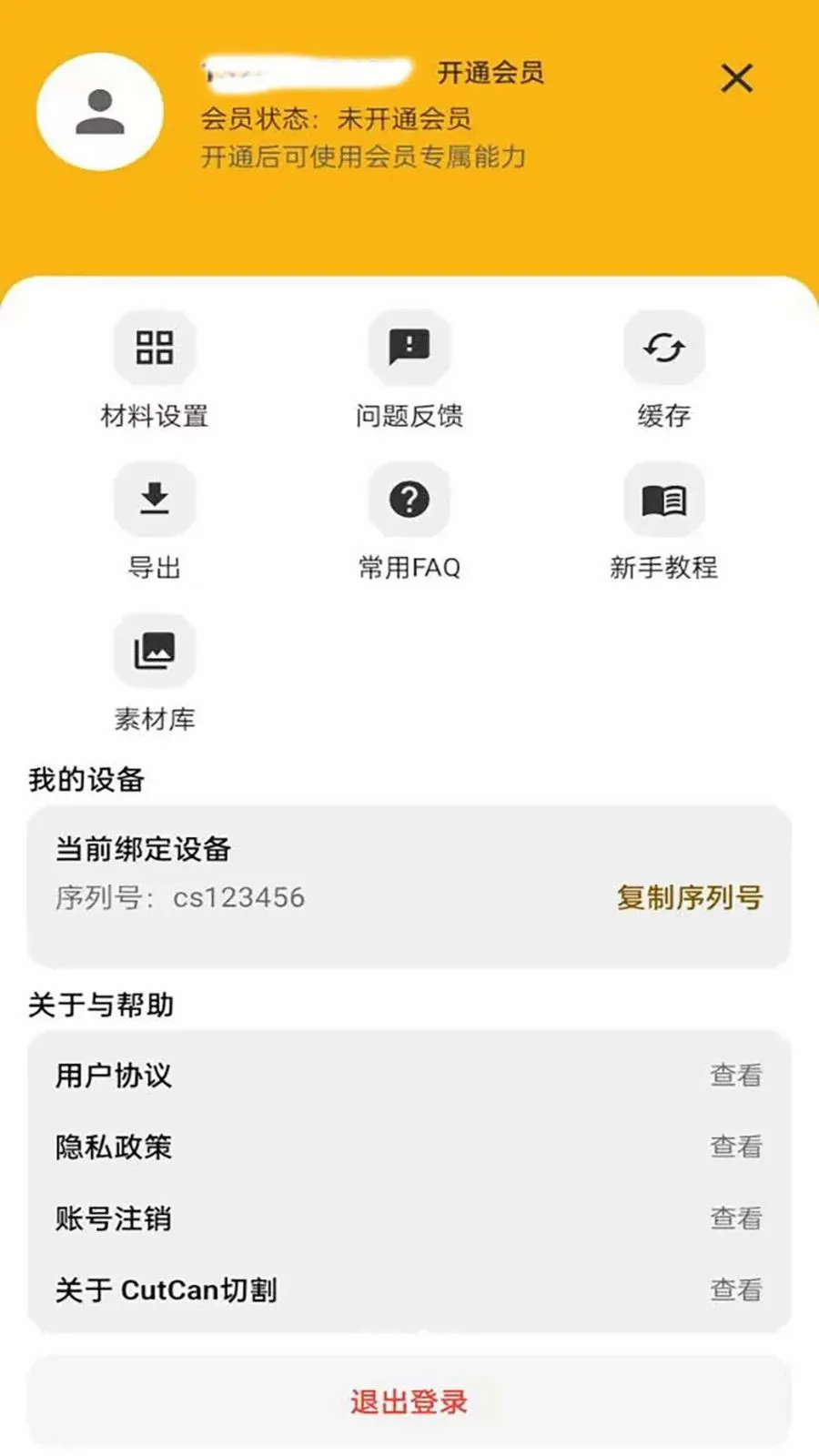Open the 账号注销 account deletion row

409,1218
